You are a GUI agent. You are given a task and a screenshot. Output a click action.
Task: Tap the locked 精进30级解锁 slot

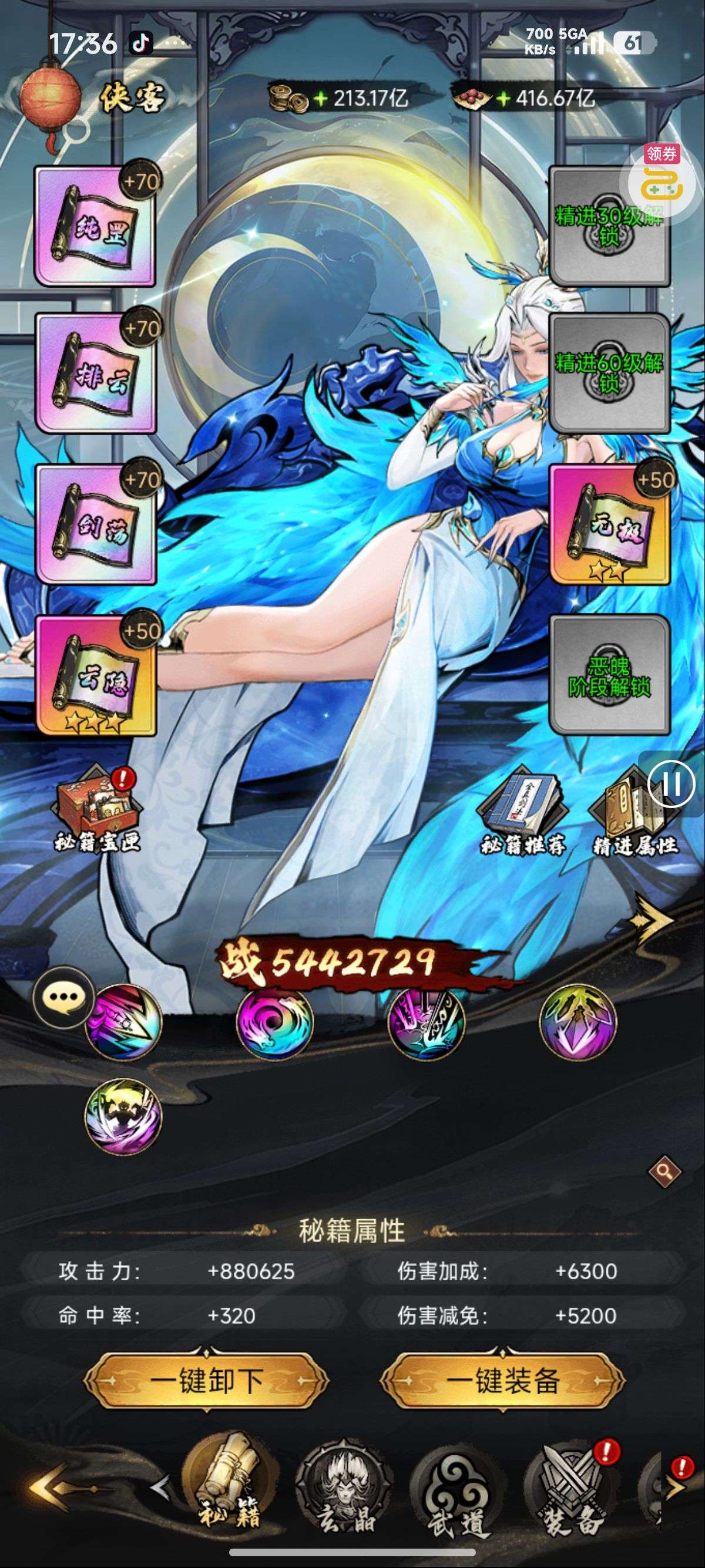[610, 227]
